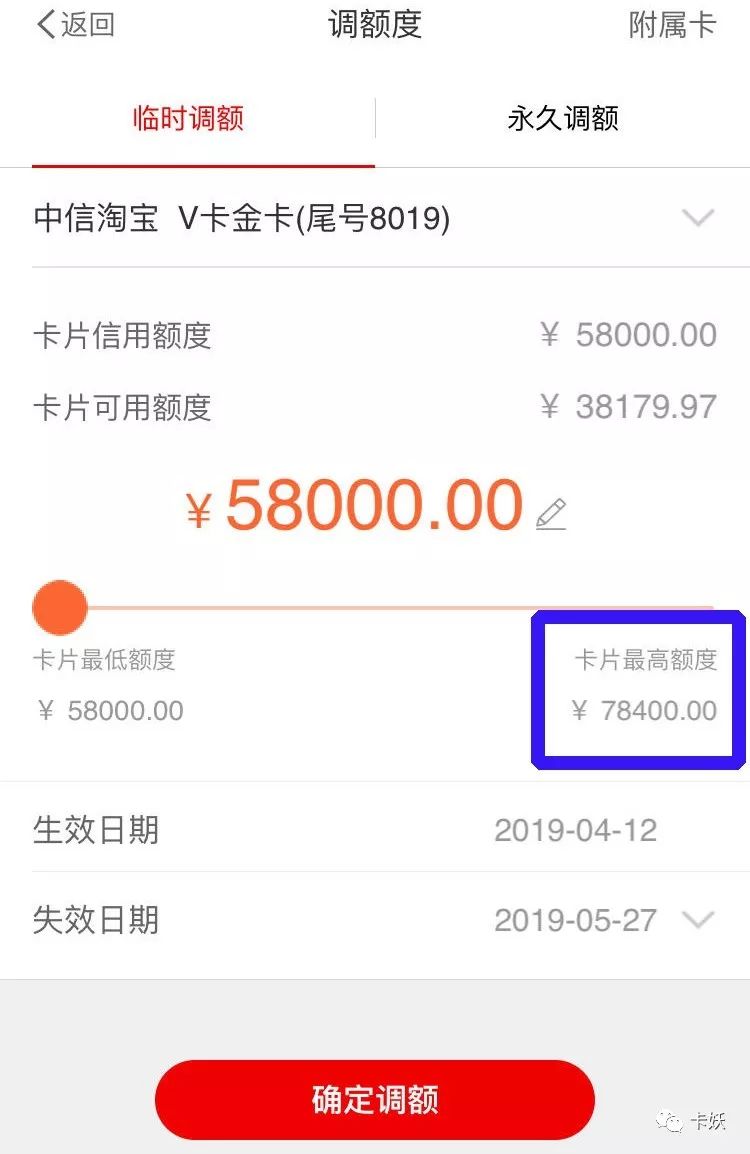This screenshot has height=1154, width=750.
Task: Open the page title 调额度
Action: (x=375, y=24)
